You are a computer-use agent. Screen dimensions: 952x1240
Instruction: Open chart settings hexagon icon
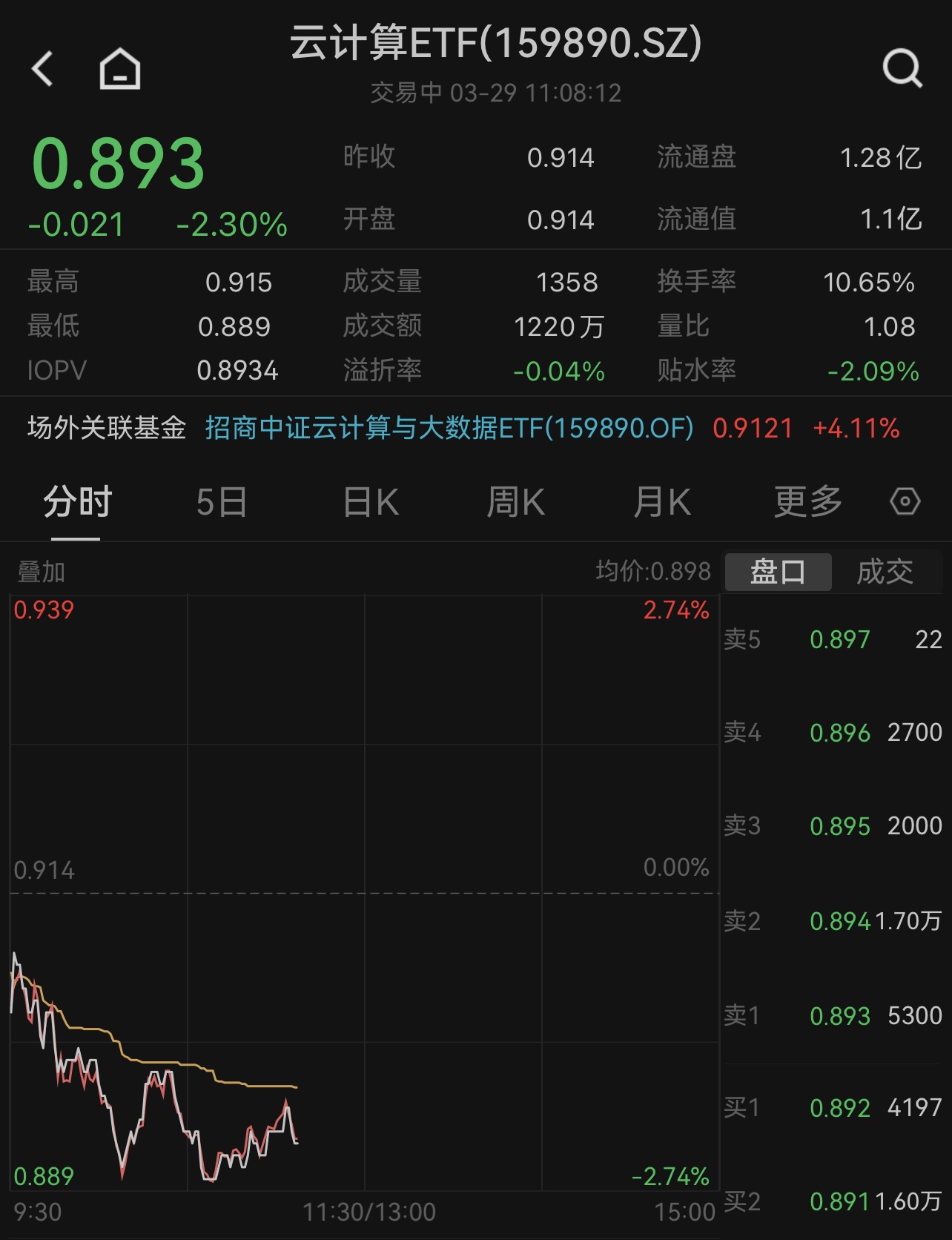tap(905, 502)
